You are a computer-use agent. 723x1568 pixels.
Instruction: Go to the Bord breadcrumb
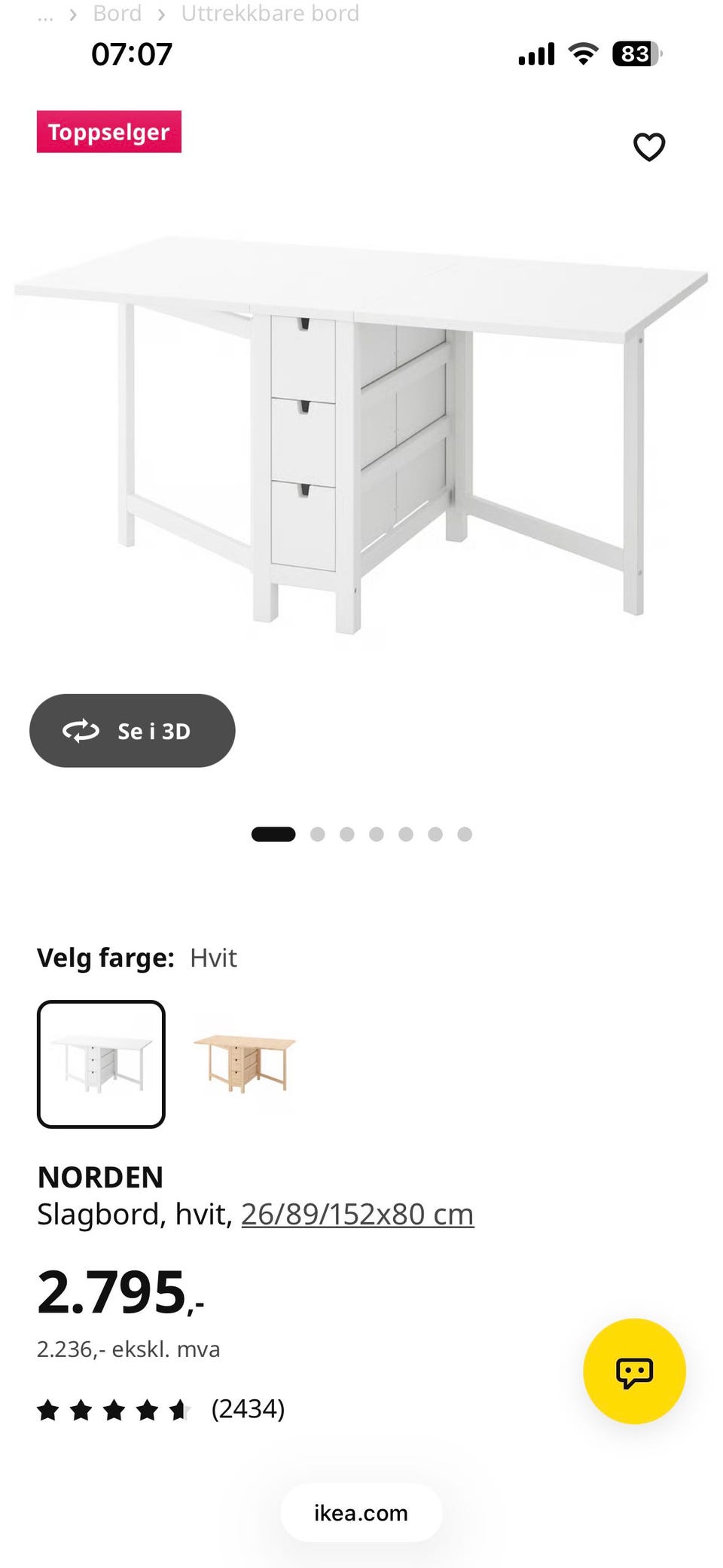(117, 14)
